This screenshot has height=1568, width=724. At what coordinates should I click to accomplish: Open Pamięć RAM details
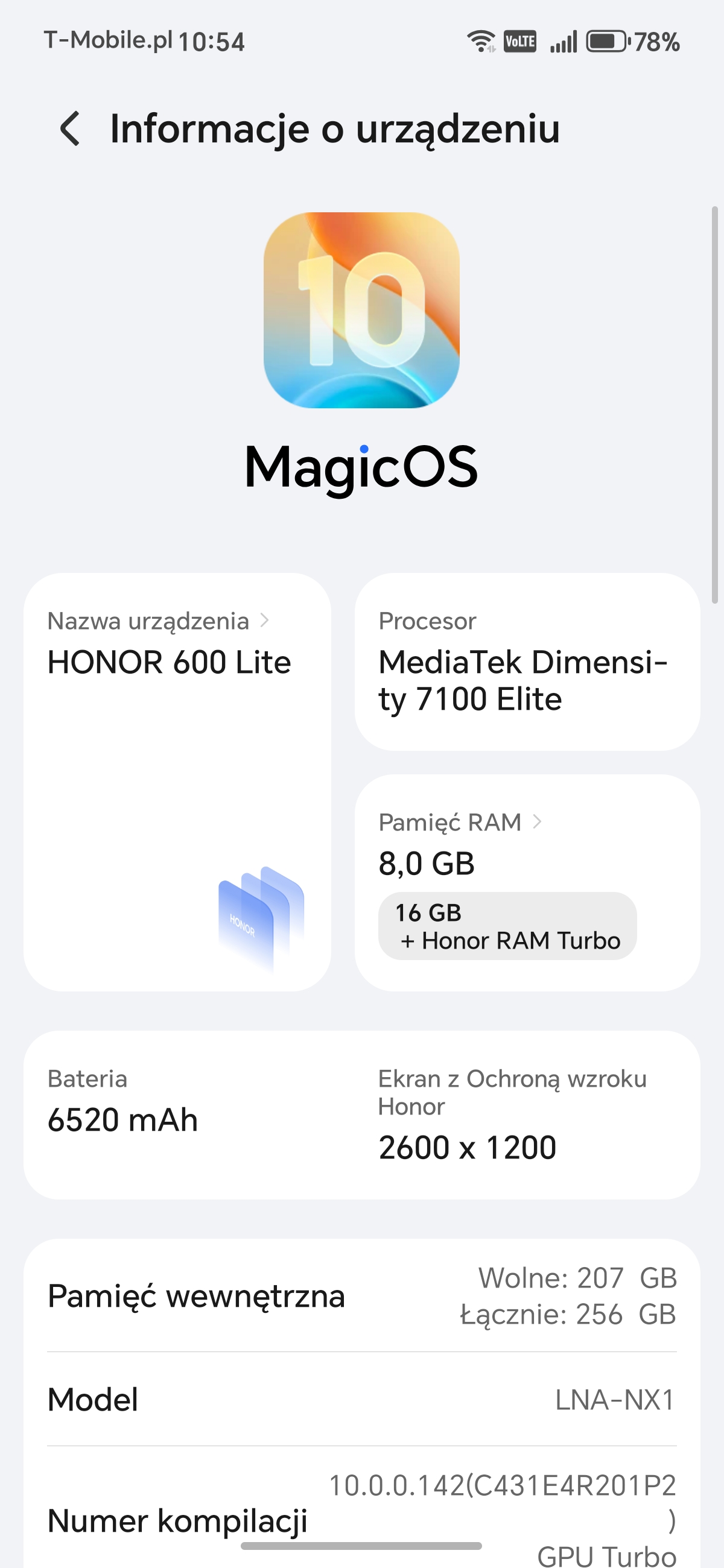[526, 881]
